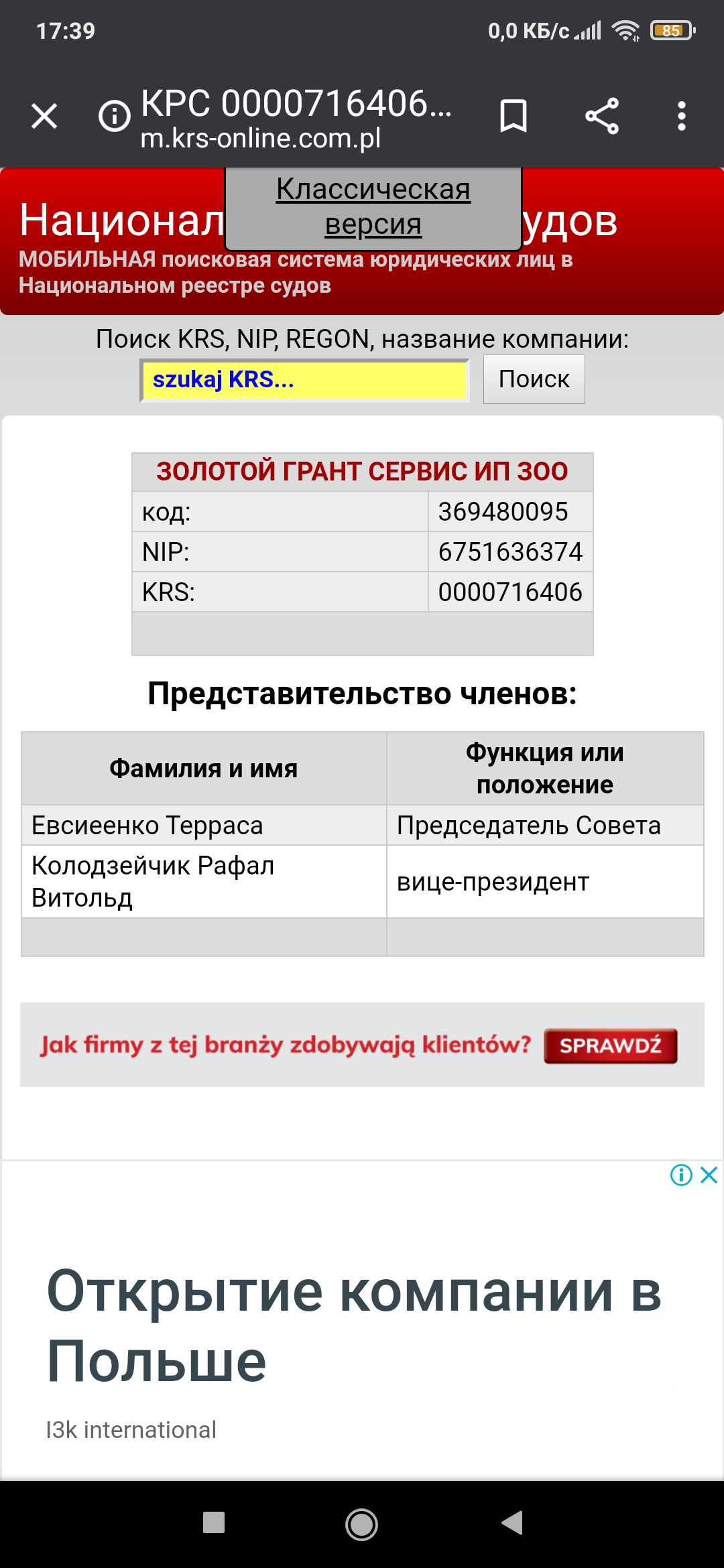Dismiss the ad with the blue X
The height and width of the screenshot is (1568, 724).
pyautogui.click(x=709, y=1175)
